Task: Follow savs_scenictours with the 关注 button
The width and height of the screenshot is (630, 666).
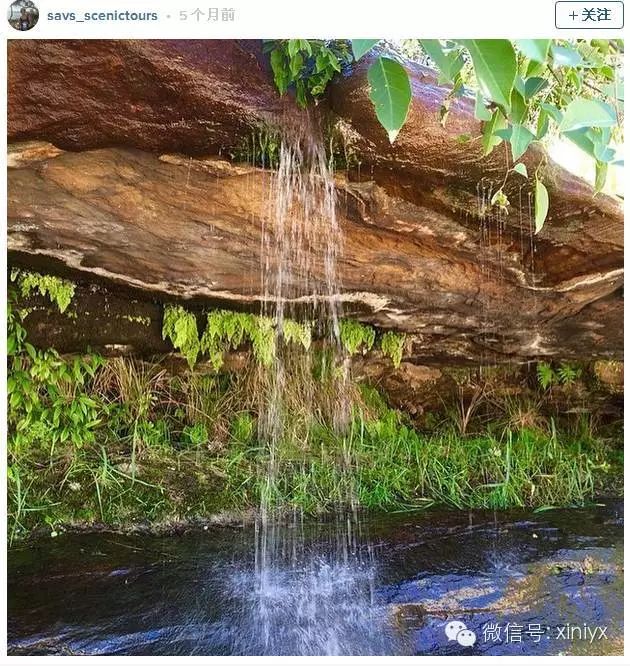Action: 589,15
